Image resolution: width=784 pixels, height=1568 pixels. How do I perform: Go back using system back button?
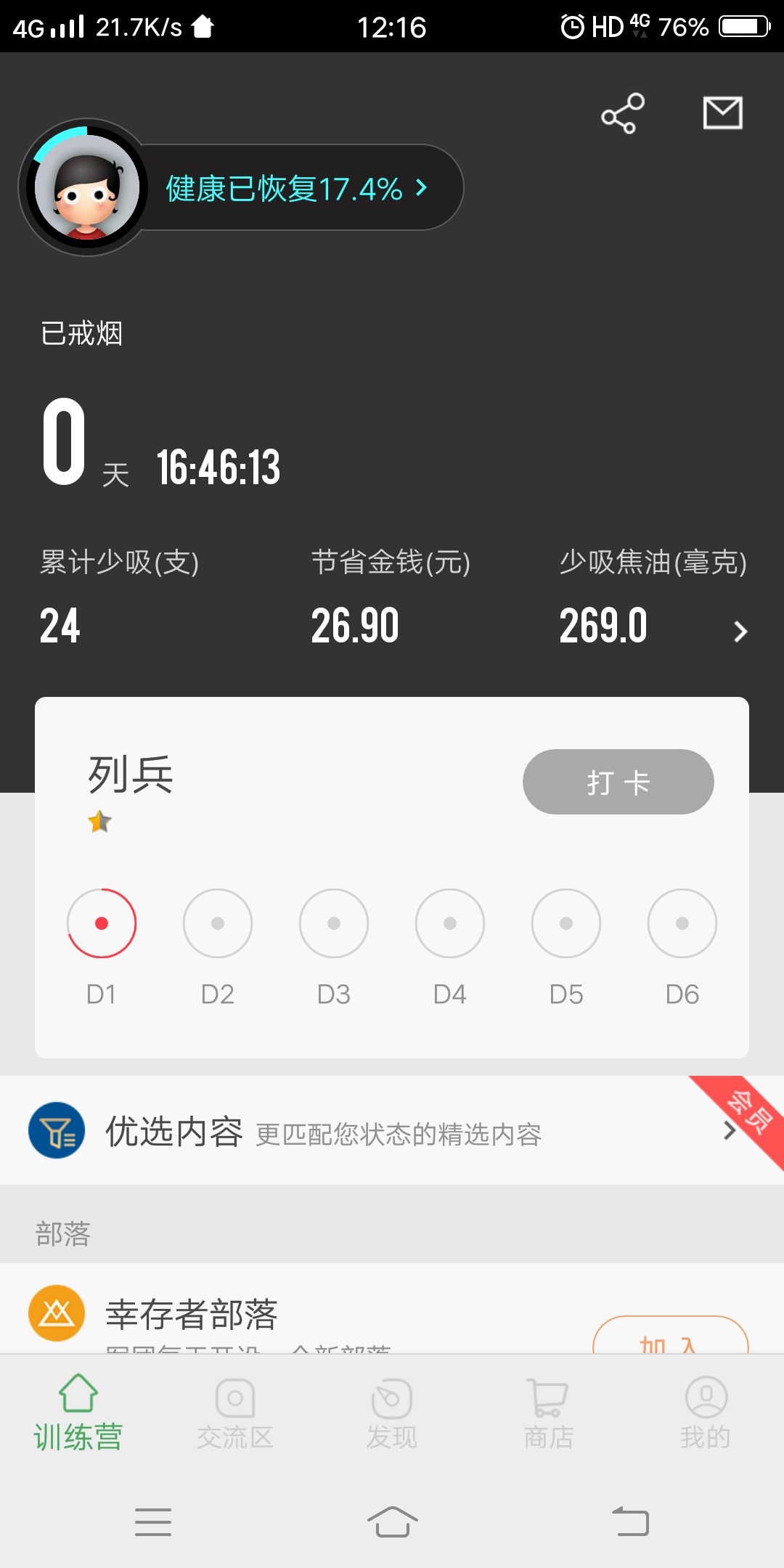[x=630, y=1521]
